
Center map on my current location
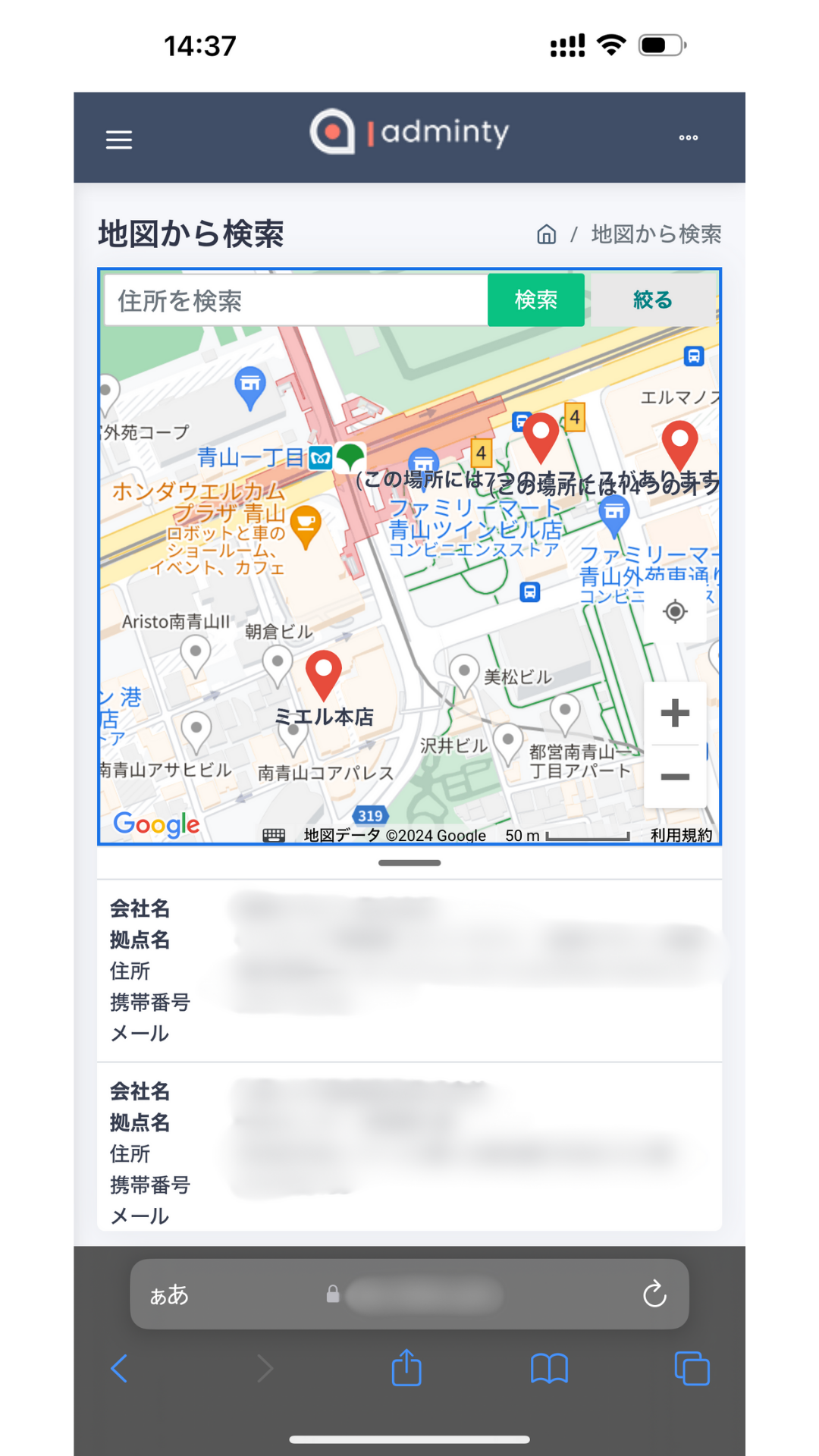pos(675,611)
